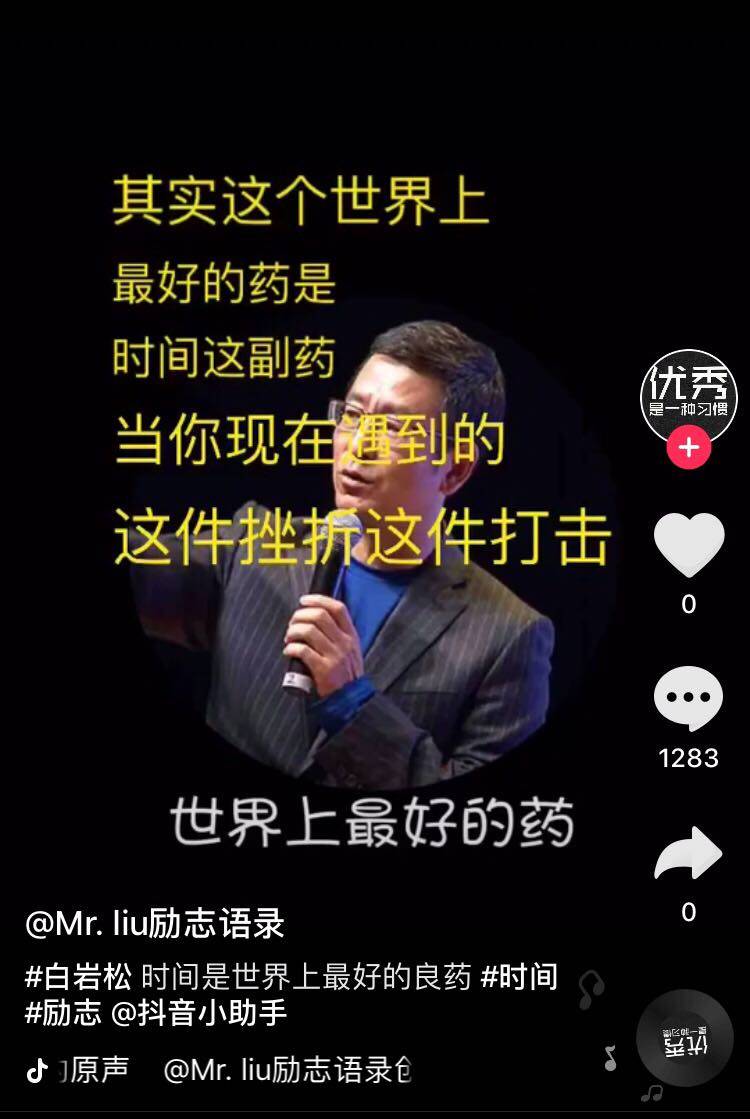The width and height of the screenshot is (750, 1119).
Task: Open the #时间 hashtag
Action: (x=519, y=976)
